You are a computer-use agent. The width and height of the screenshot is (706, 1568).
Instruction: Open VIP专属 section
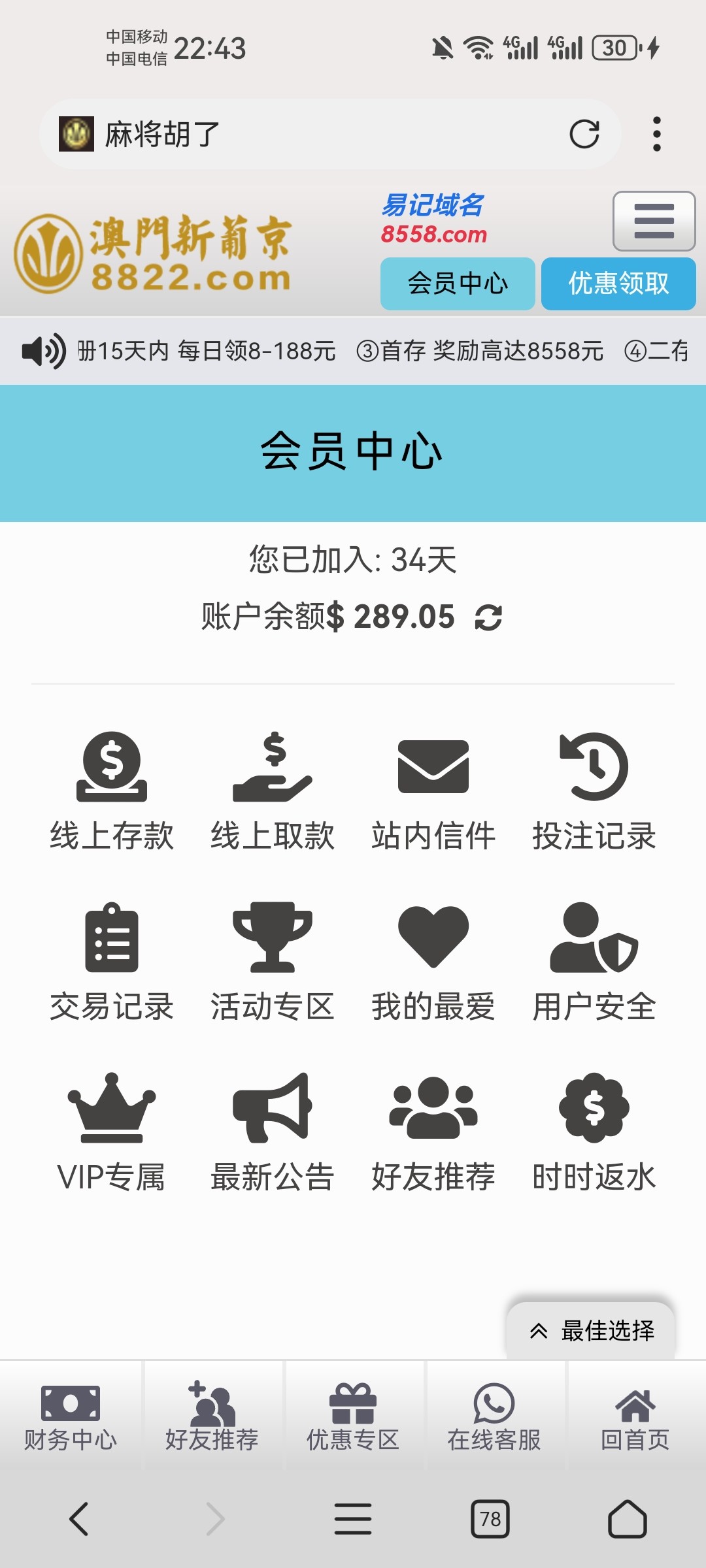pos(112,1132)
